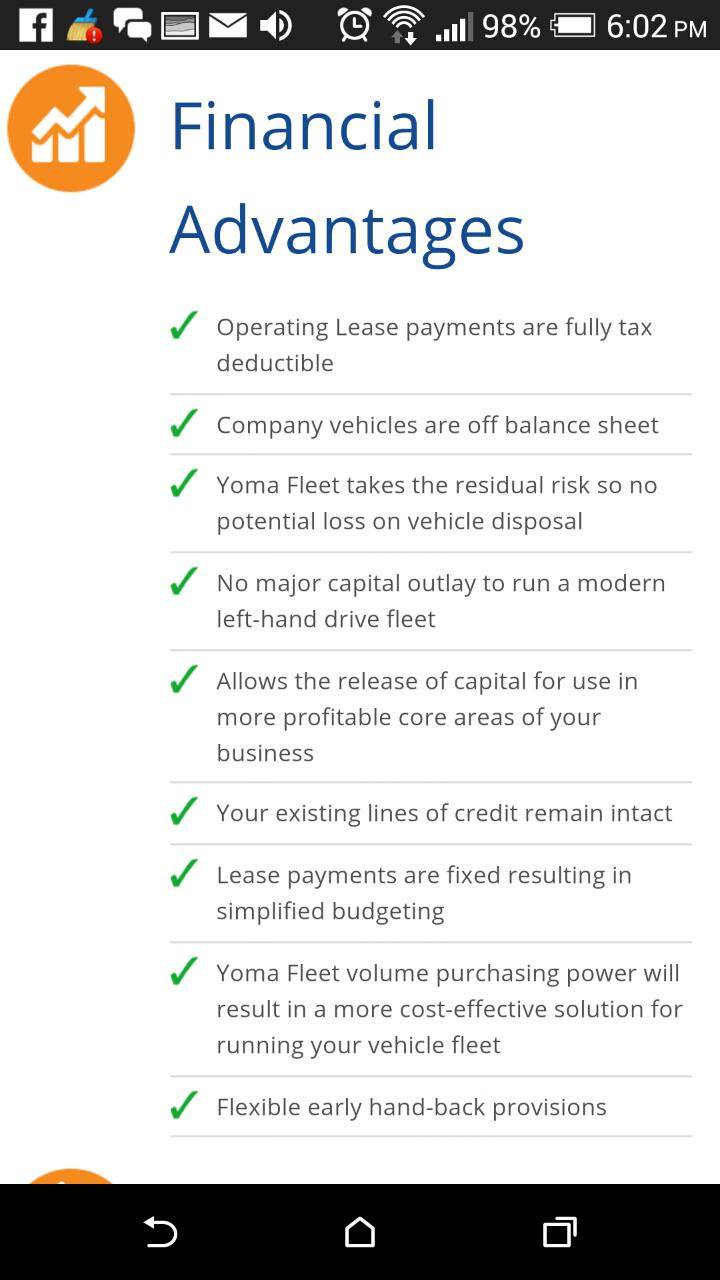This screenshot has width=720, height=1280.
Task: Go back with the system back button
Action: [160, 1232]
